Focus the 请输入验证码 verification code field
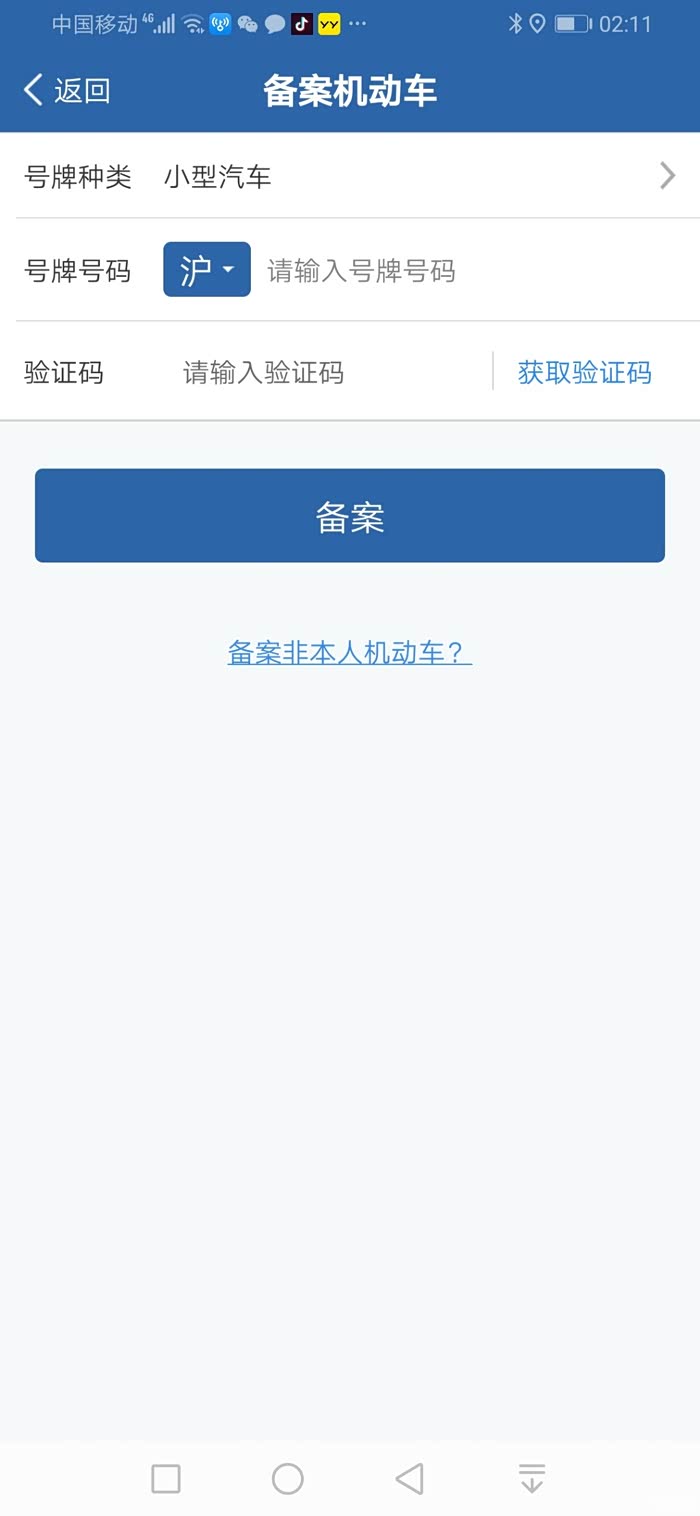The image size is (700, 1516). (x=330, y=373)
